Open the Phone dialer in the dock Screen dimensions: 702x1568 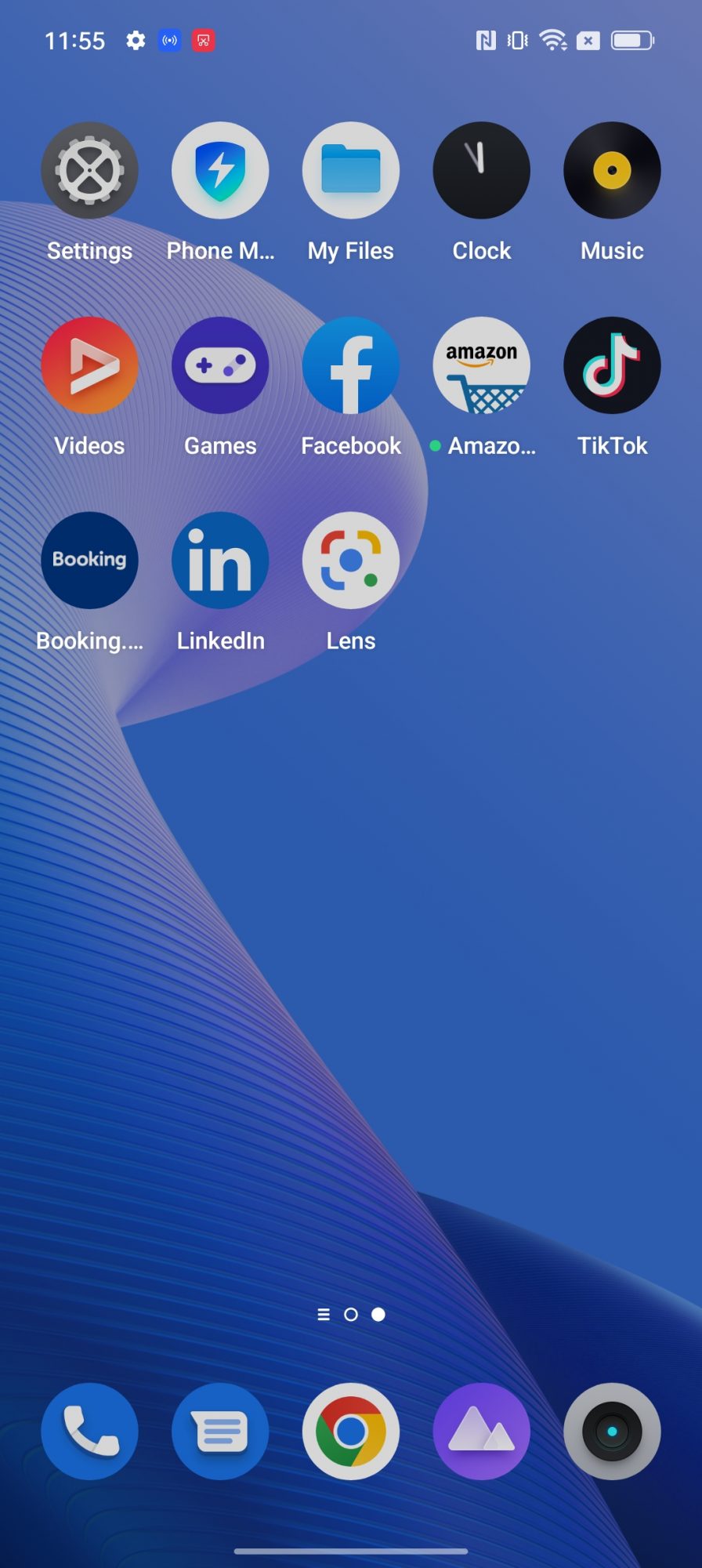89,1432
